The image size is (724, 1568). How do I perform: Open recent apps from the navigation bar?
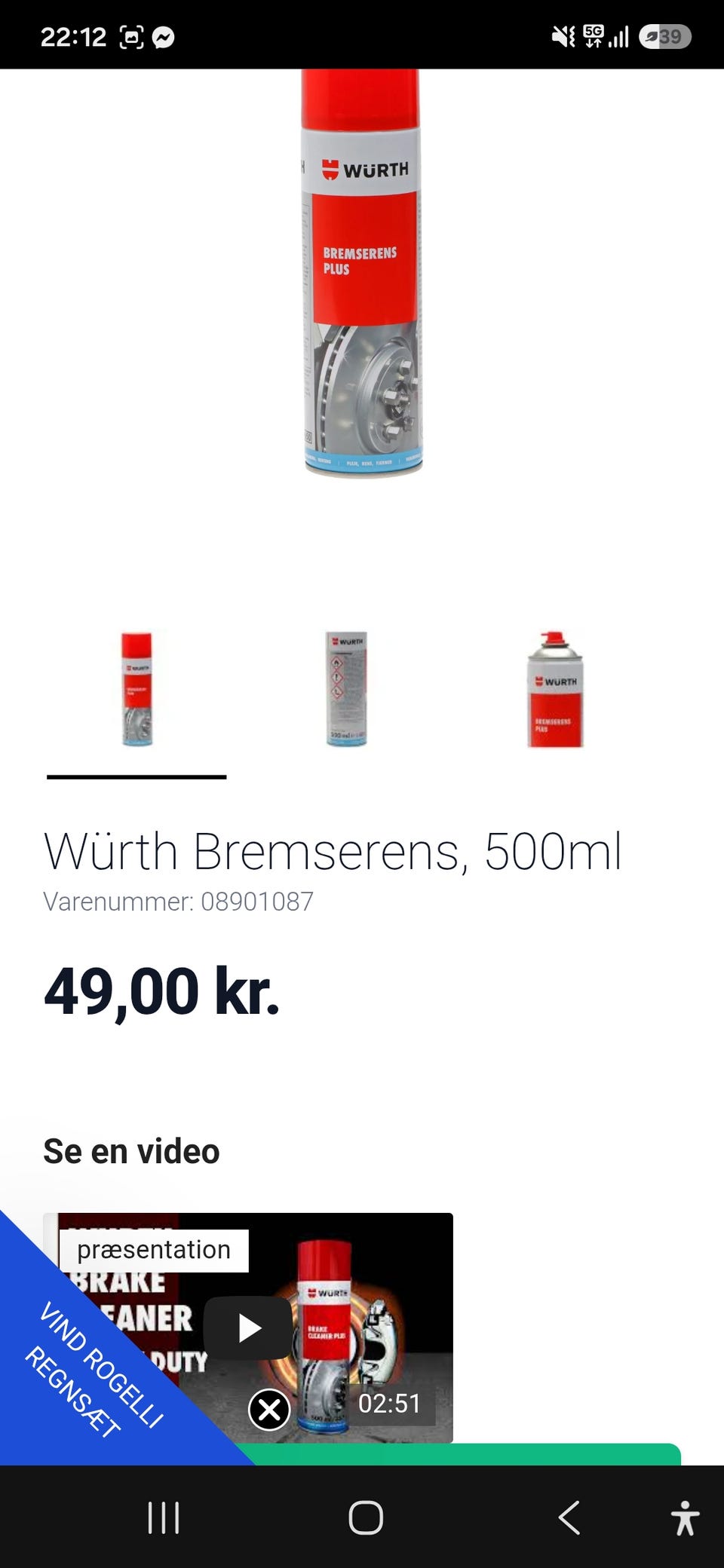pos(164,1517)
